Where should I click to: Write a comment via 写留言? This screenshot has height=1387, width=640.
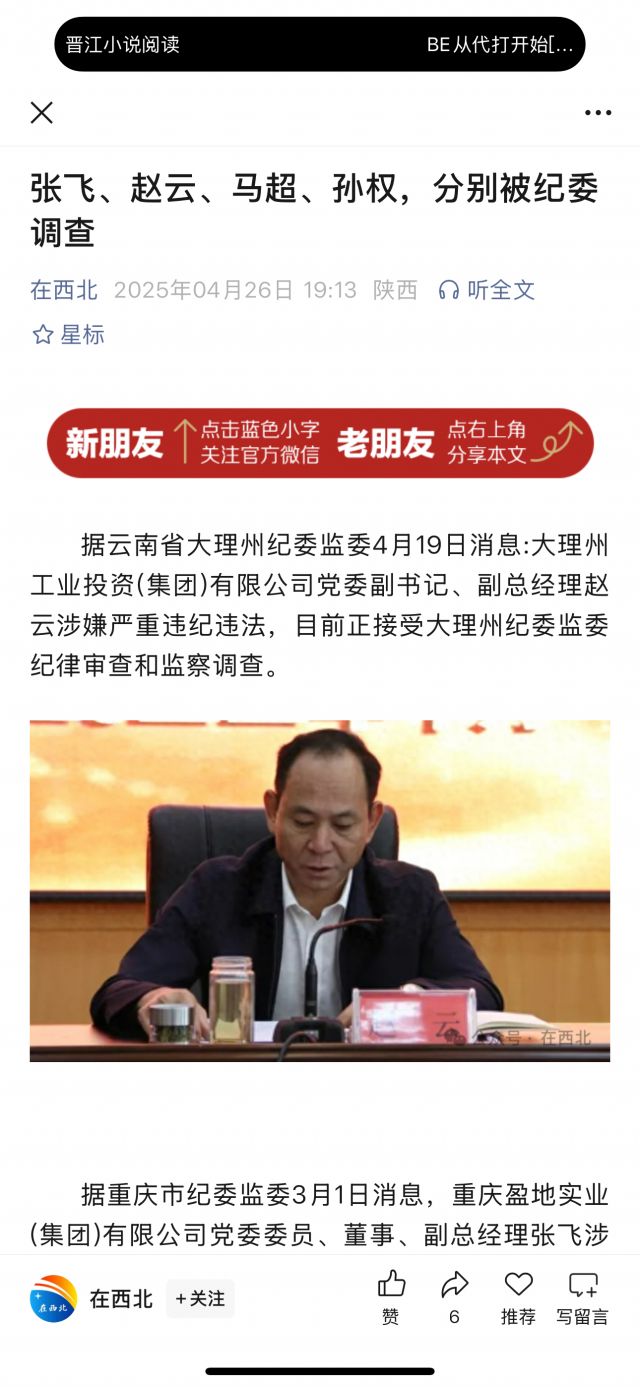582,1297
